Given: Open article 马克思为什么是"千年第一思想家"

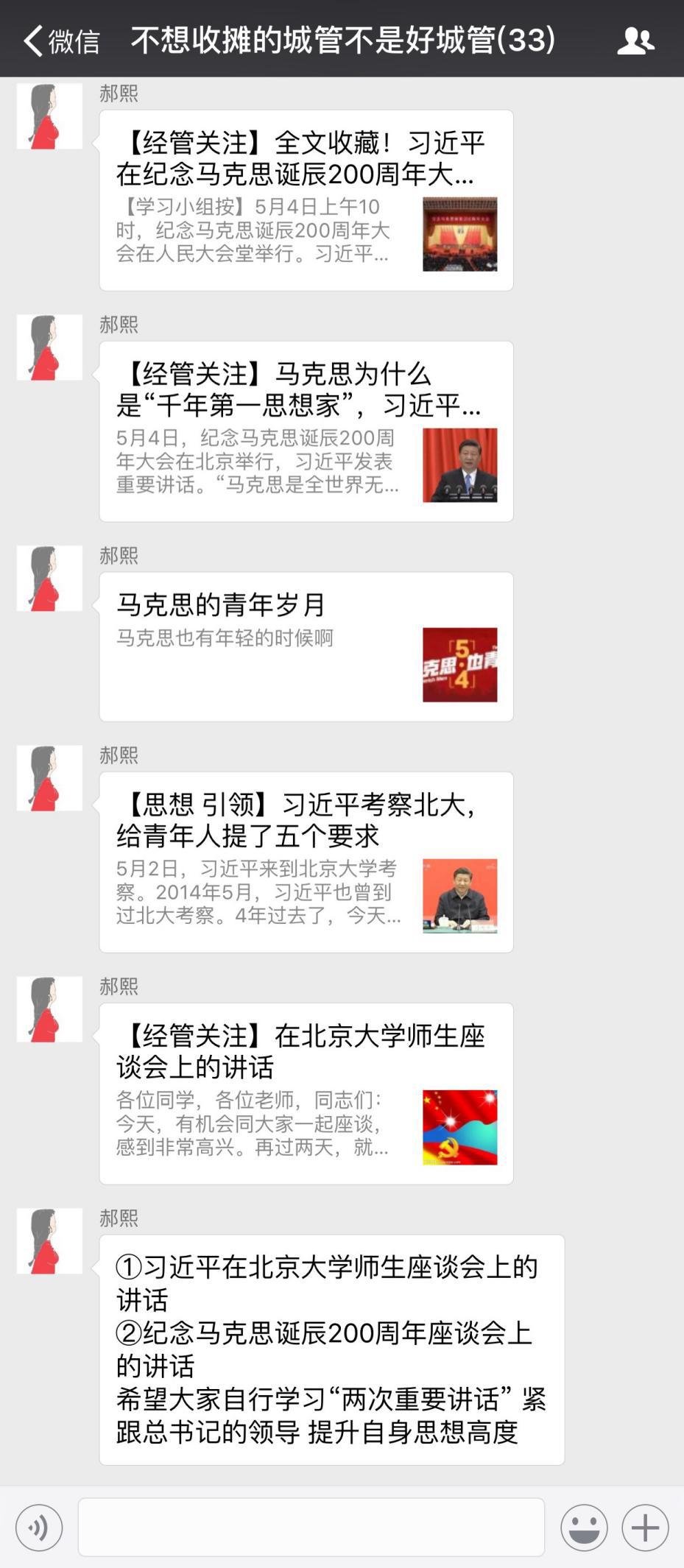Looking at the screenshot, I should click(306, 431).
